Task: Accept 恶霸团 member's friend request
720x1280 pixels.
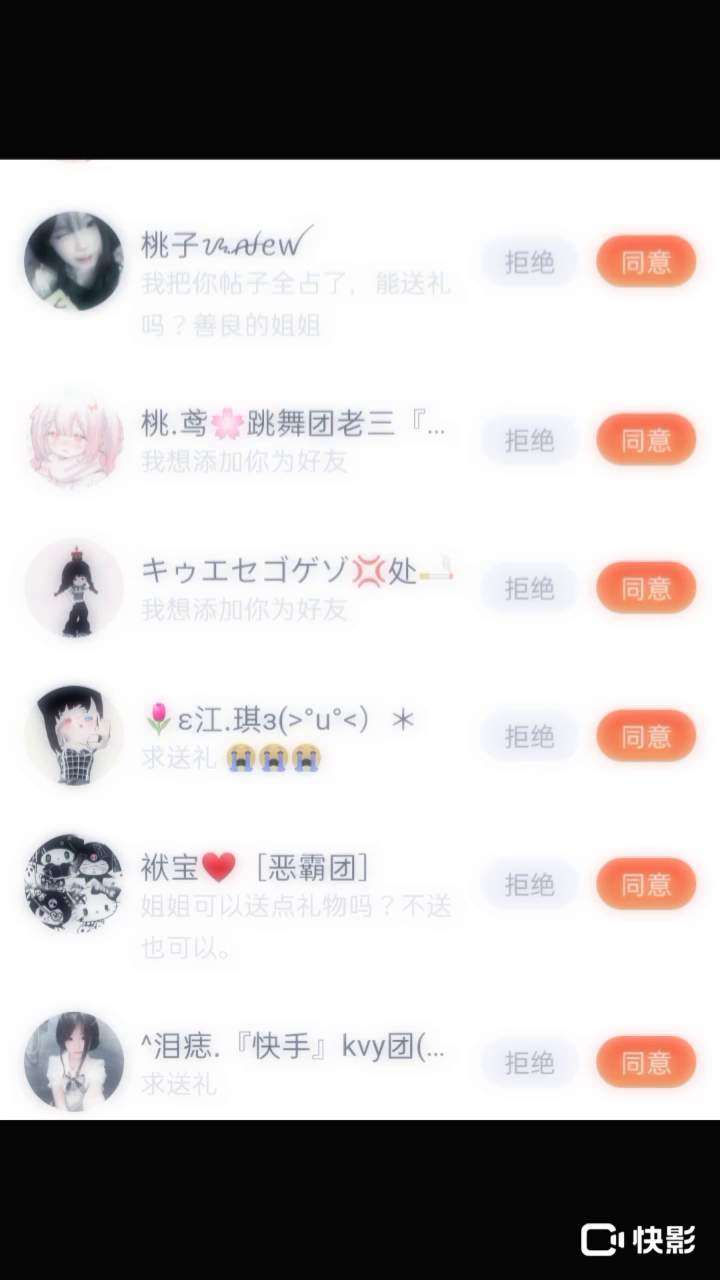Action: tap(646, 884)
